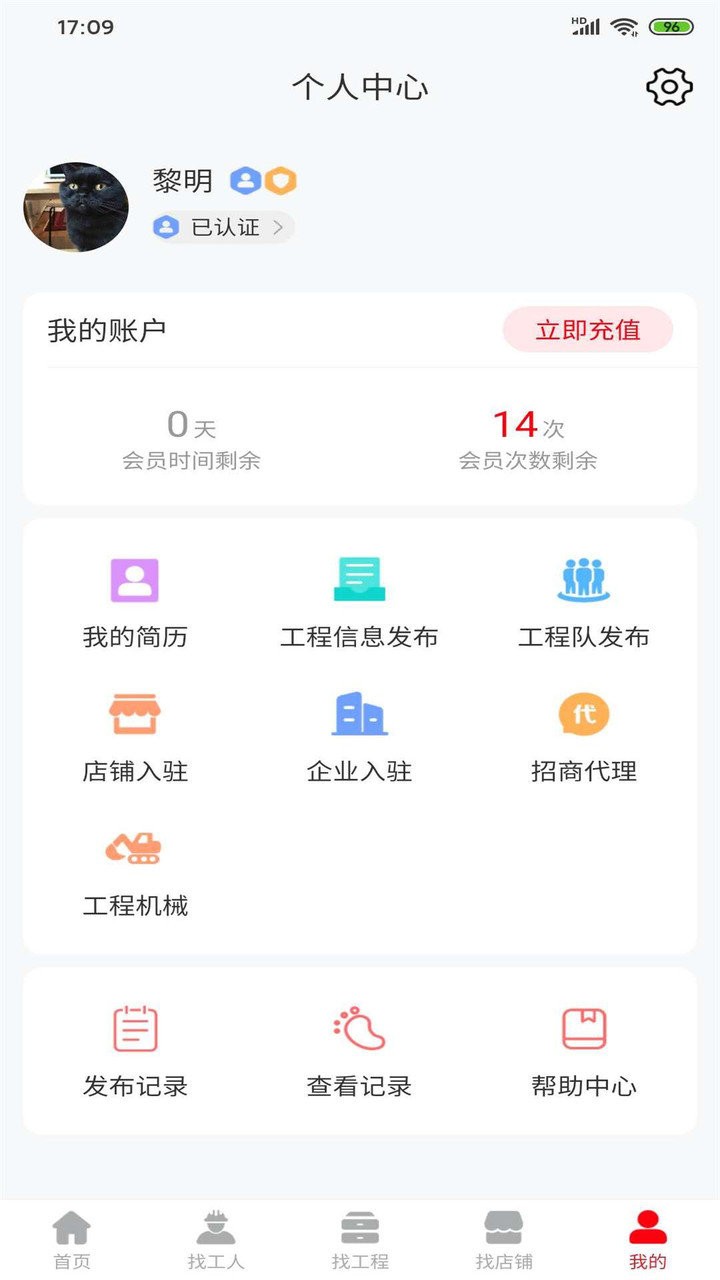Select 招商代理 investment agency

point(583,734)
